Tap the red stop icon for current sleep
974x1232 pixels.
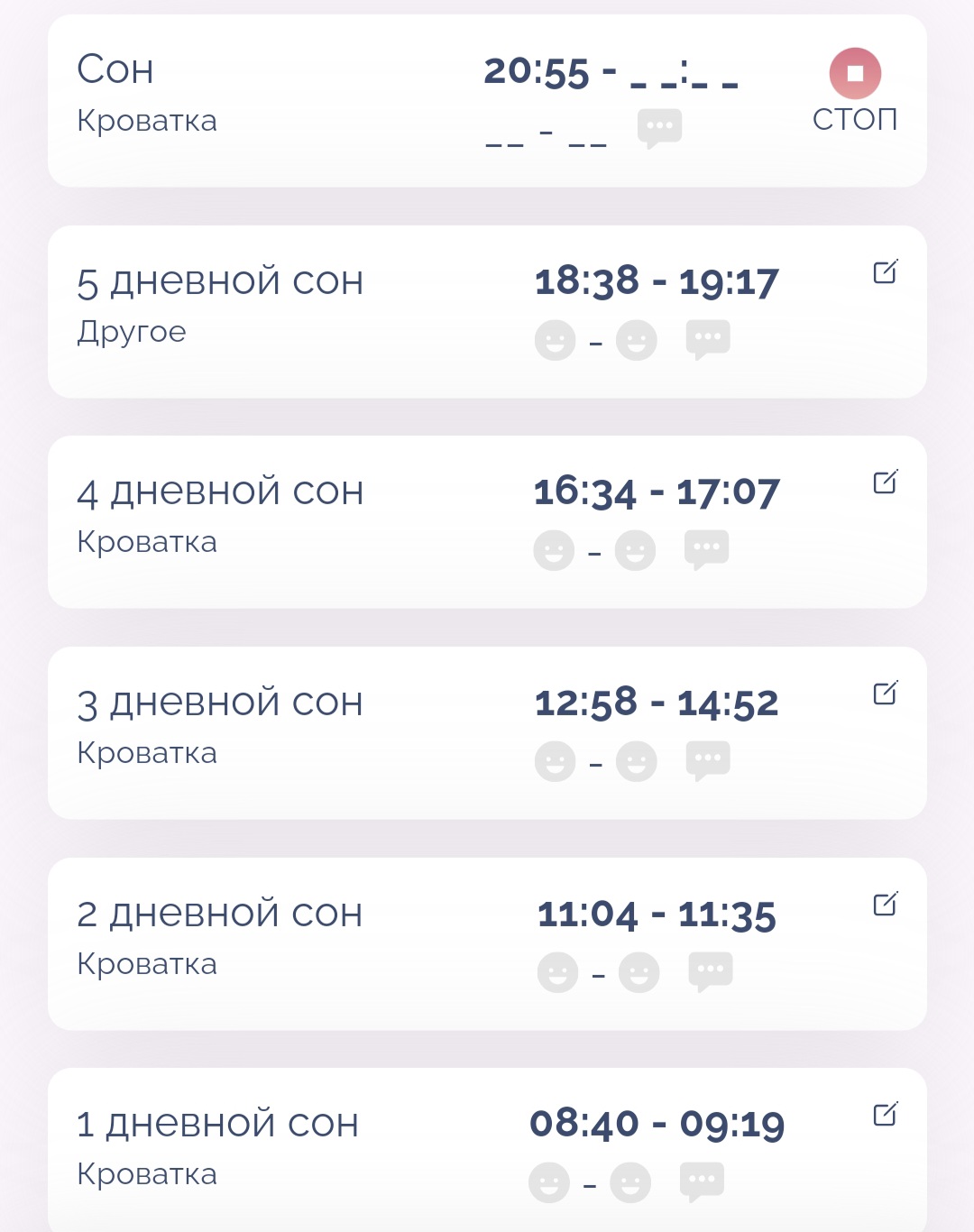pyautogui.click(x=855, y=74)
